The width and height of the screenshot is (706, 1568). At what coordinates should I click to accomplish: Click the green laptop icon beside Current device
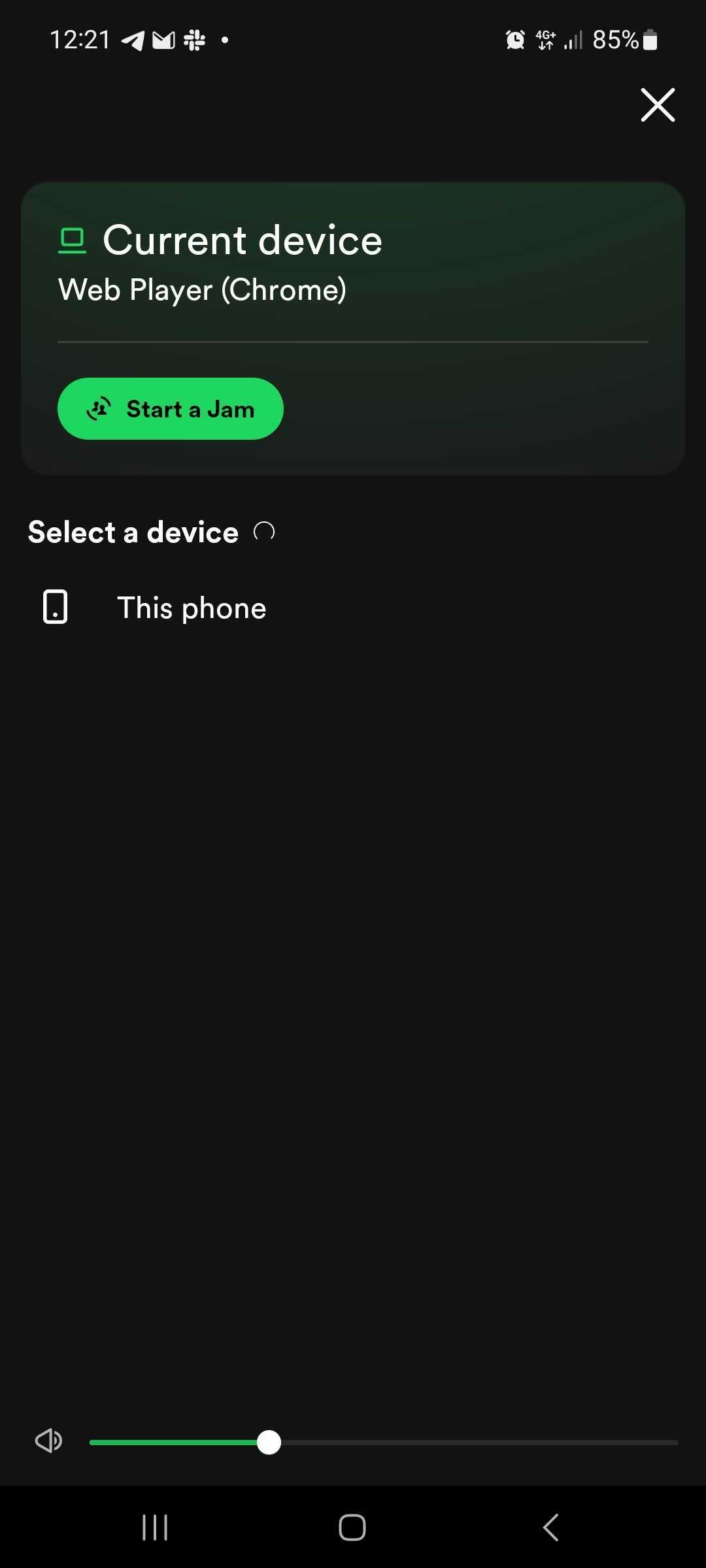pos(72,239)
